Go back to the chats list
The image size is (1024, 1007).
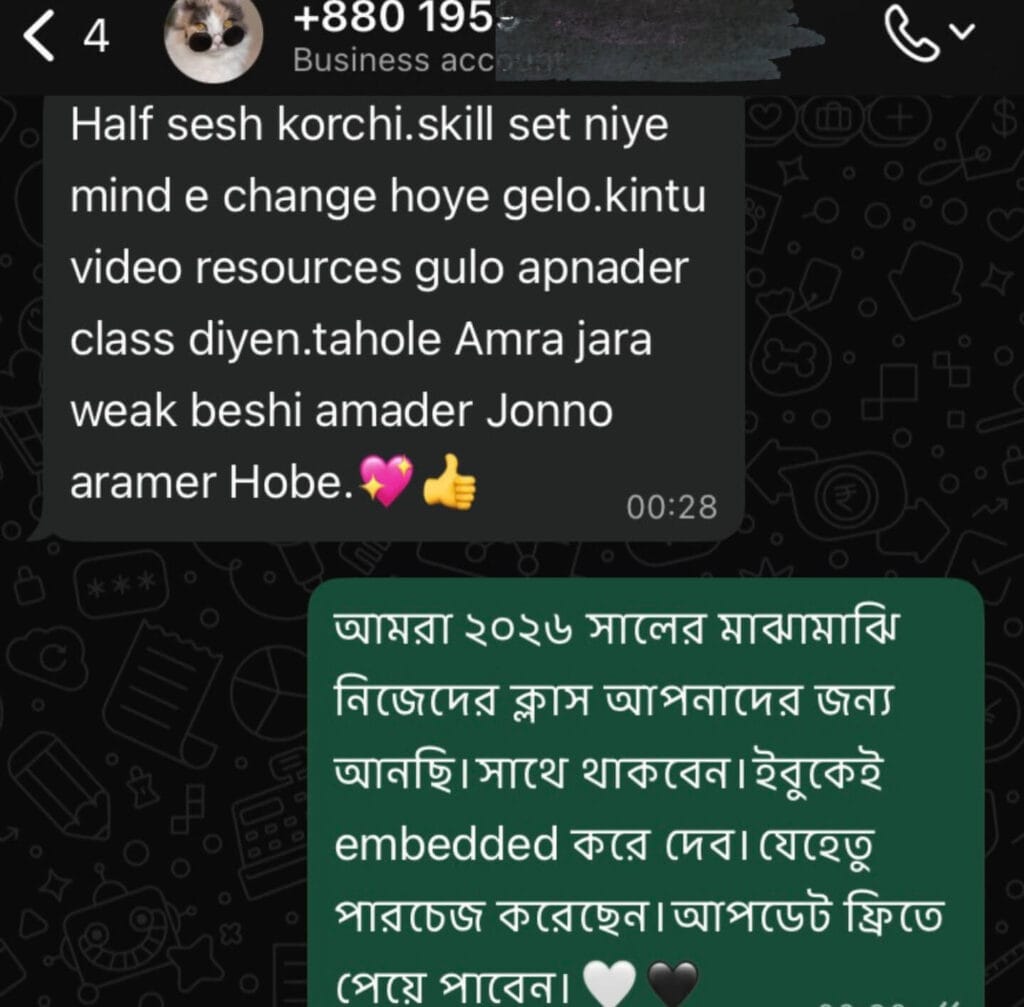(40, 38)
